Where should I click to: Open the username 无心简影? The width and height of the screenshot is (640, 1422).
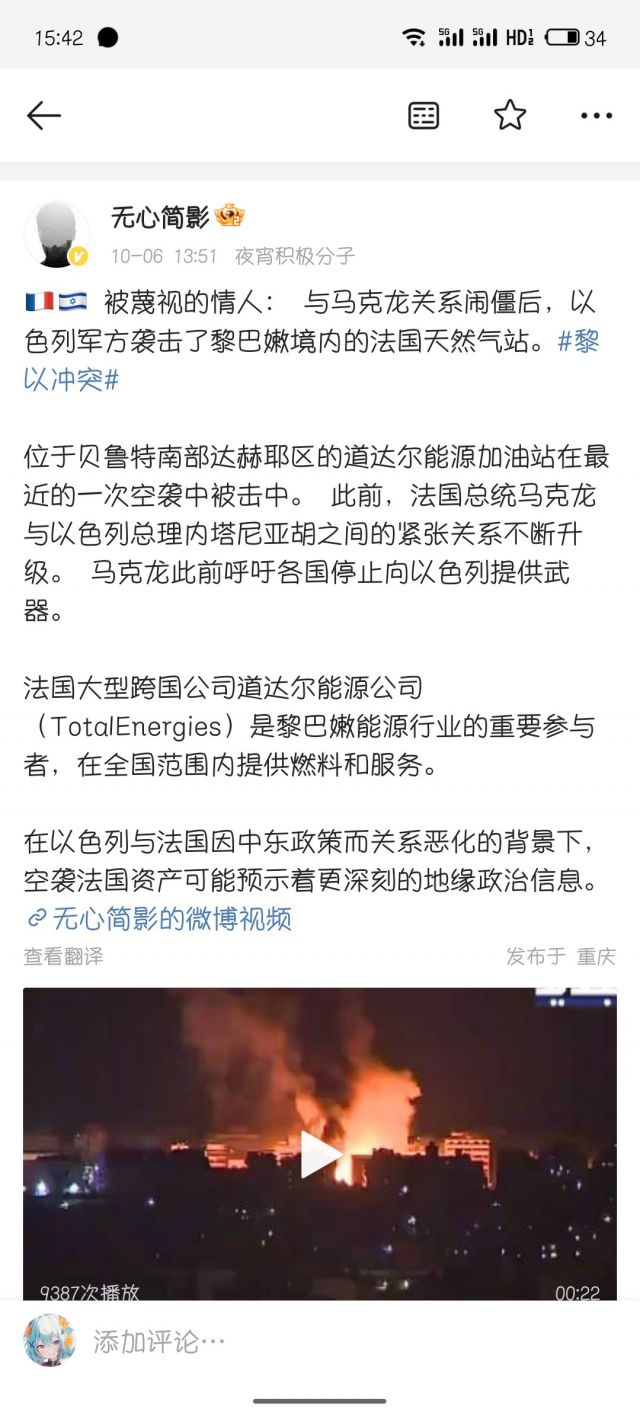[x=160, y=216]
